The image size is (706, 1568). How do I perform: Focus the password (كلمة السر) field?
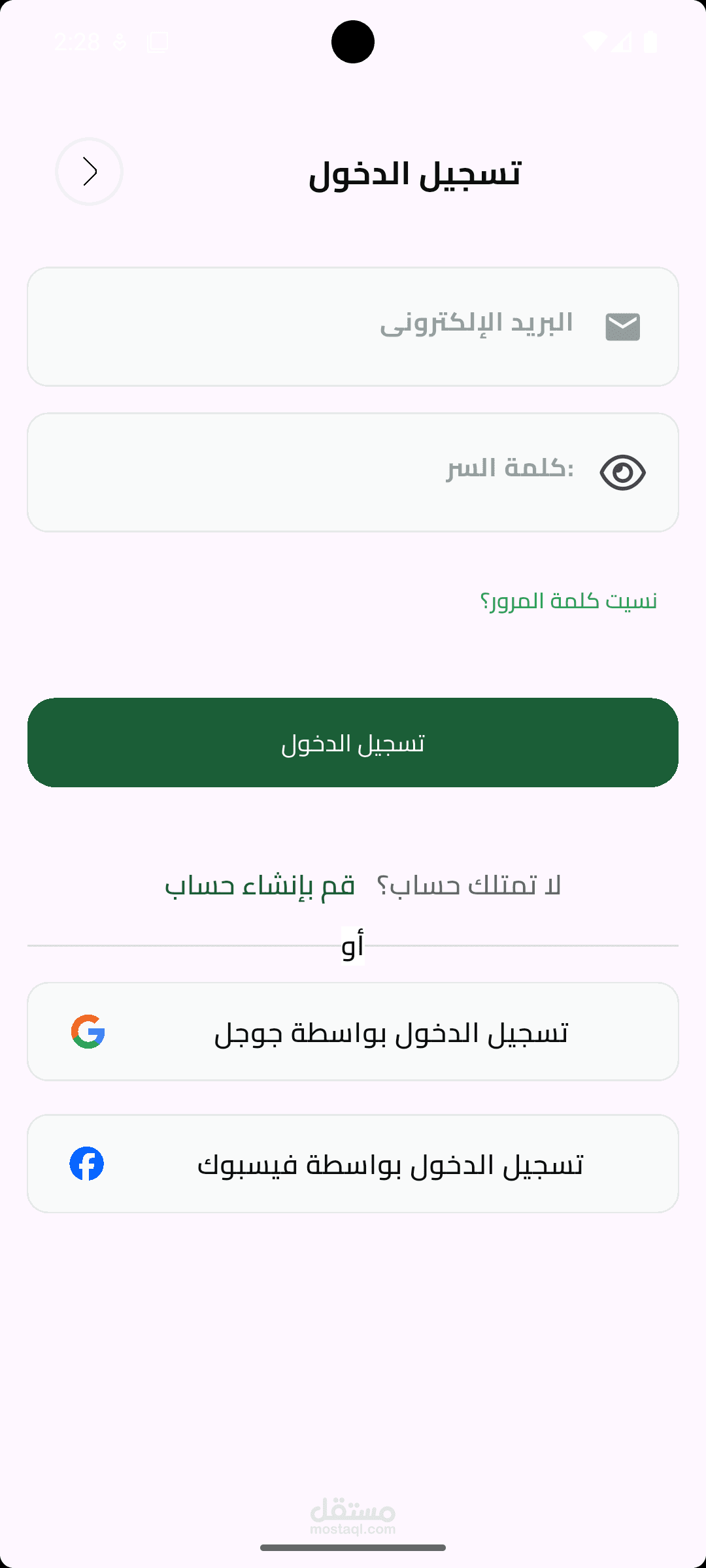click(x=353, y=472)
